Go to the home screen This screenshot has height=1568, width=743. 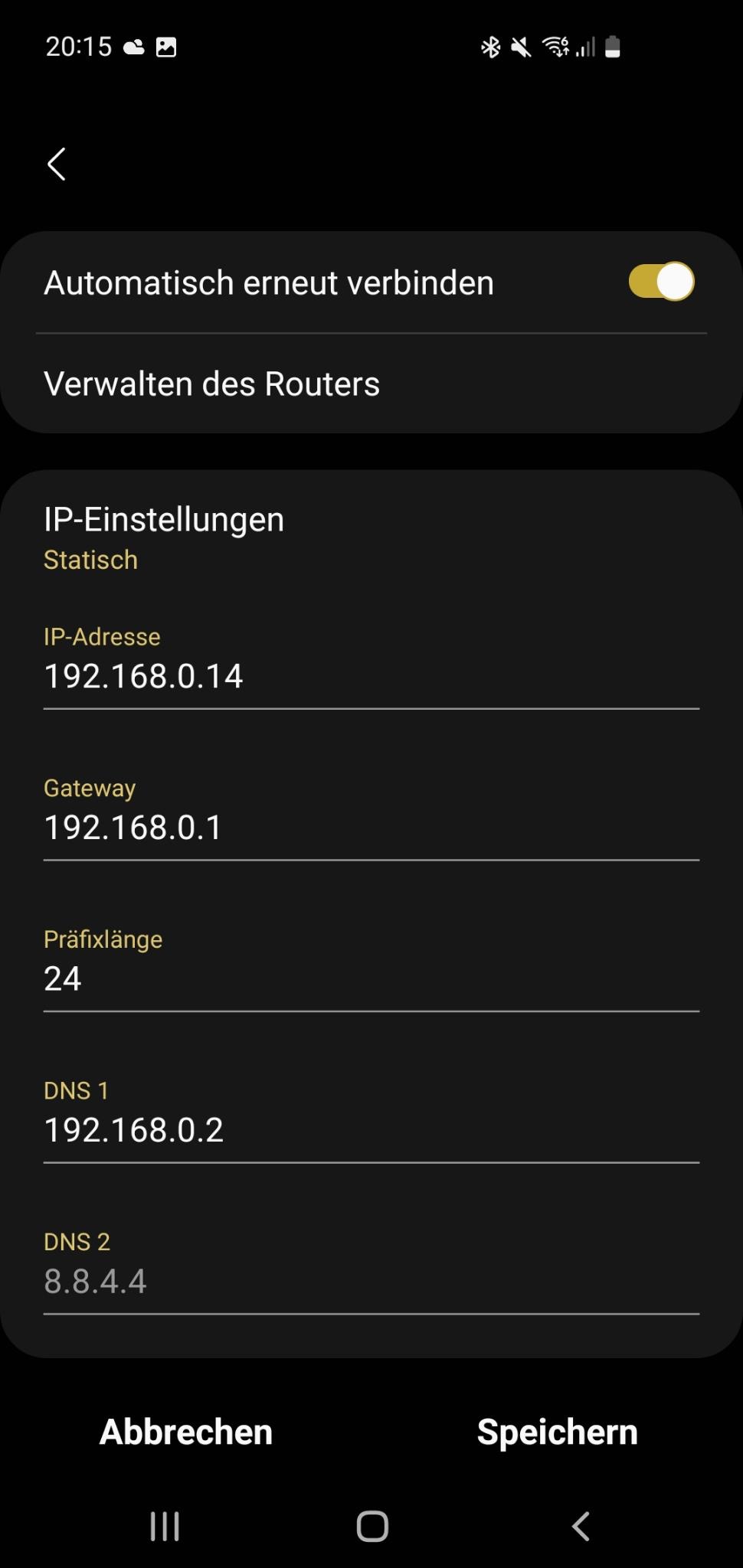pyautogui.click(x=372, y=1526)
